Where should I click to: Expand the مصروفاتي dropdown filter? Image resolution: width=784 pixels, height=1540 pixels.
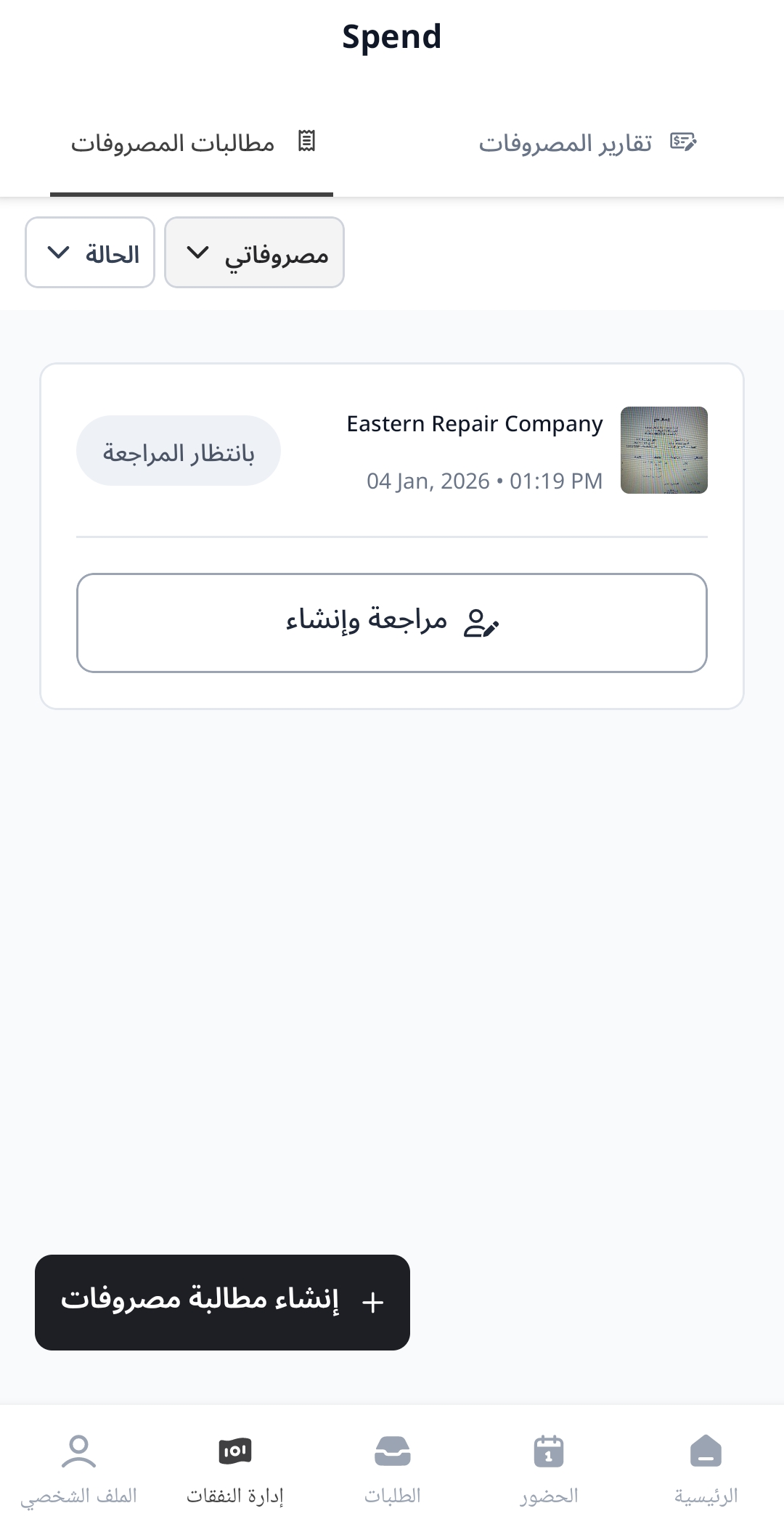(x=254, y=253)
